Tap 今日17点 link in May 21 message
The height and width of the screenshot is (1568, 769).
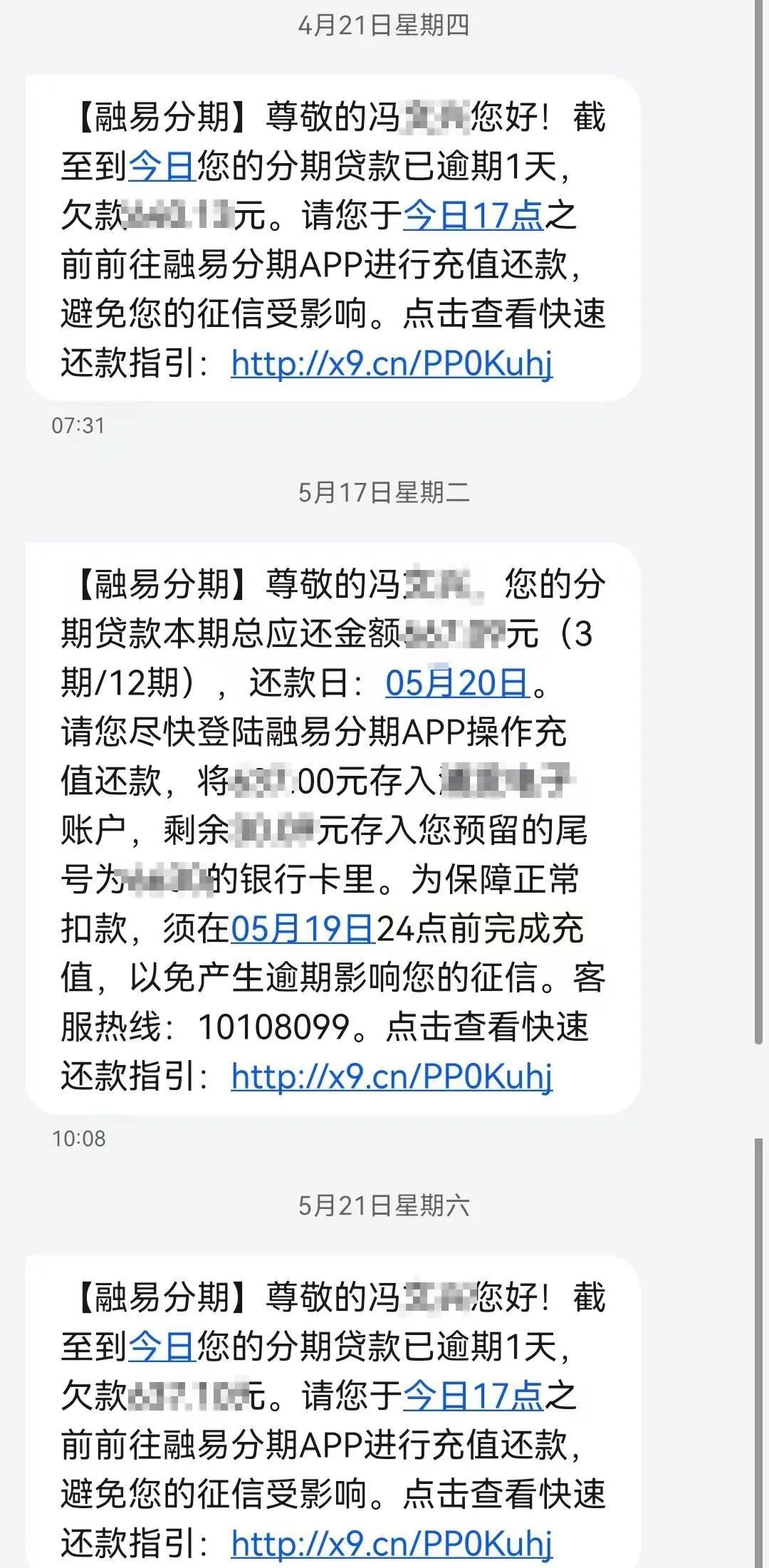[474, 1396]
